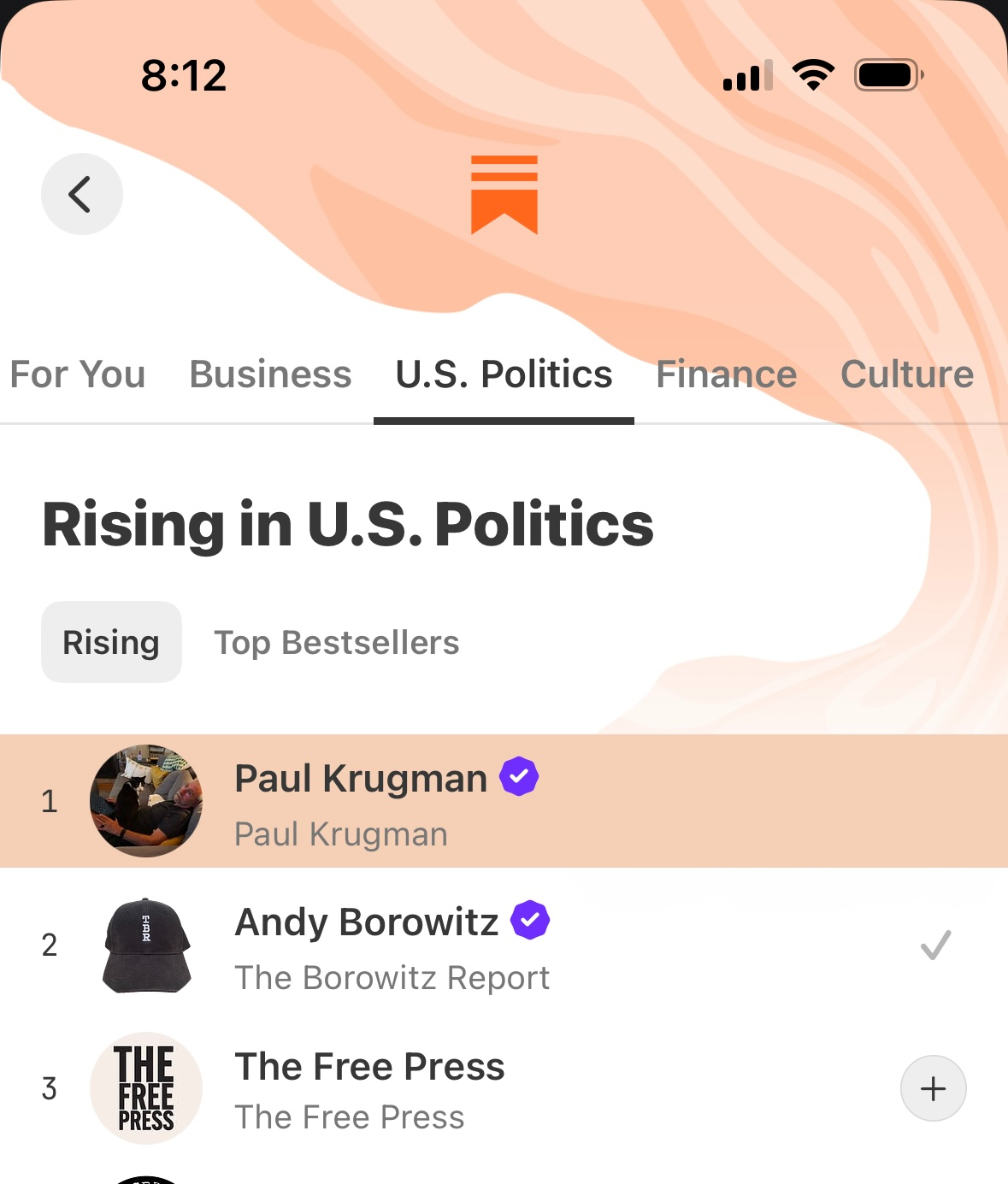
Task: Open the Business category tab
Action: 270,374
